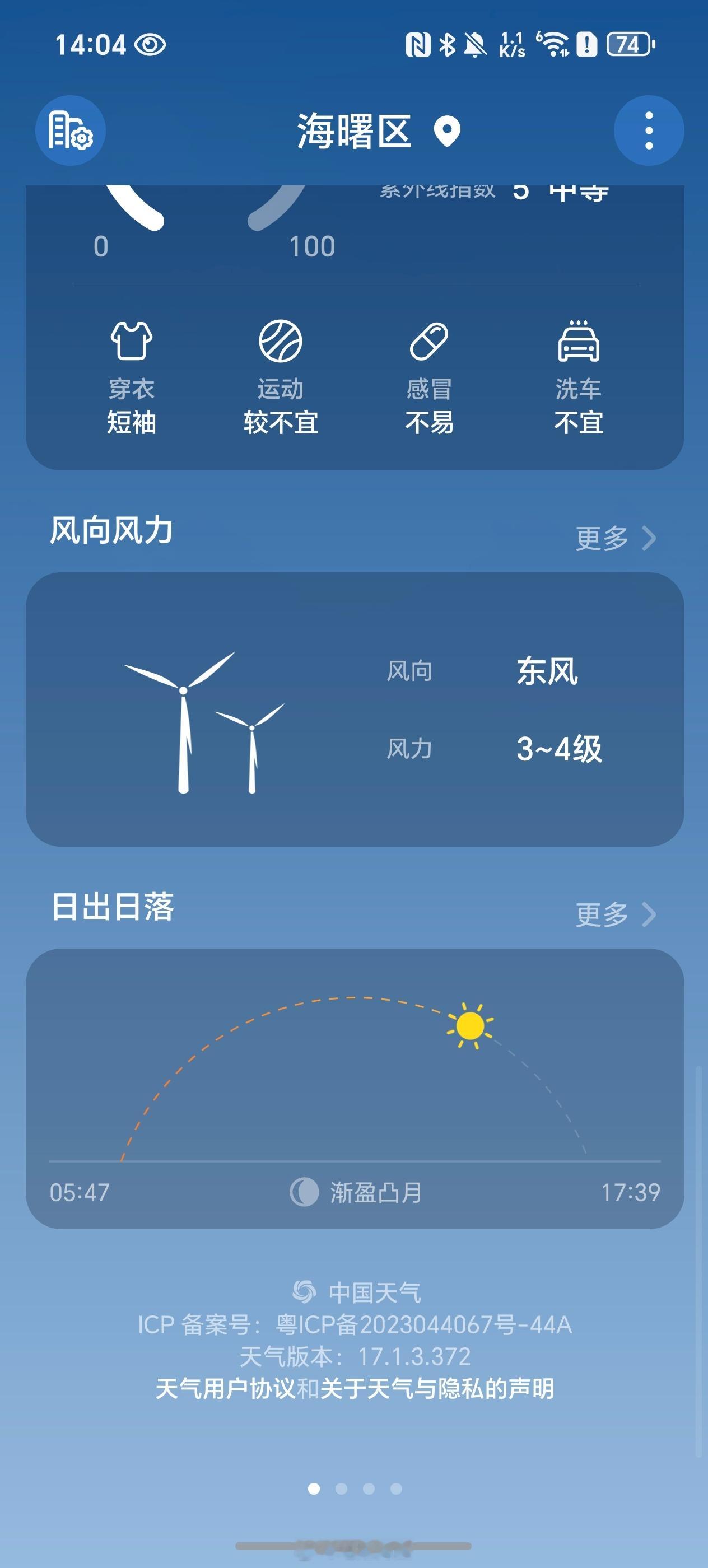Read the 天气用户协议 link
Image resolution: width=708 pixels, height=1568 pixels.
click(x=225, y=1389)
